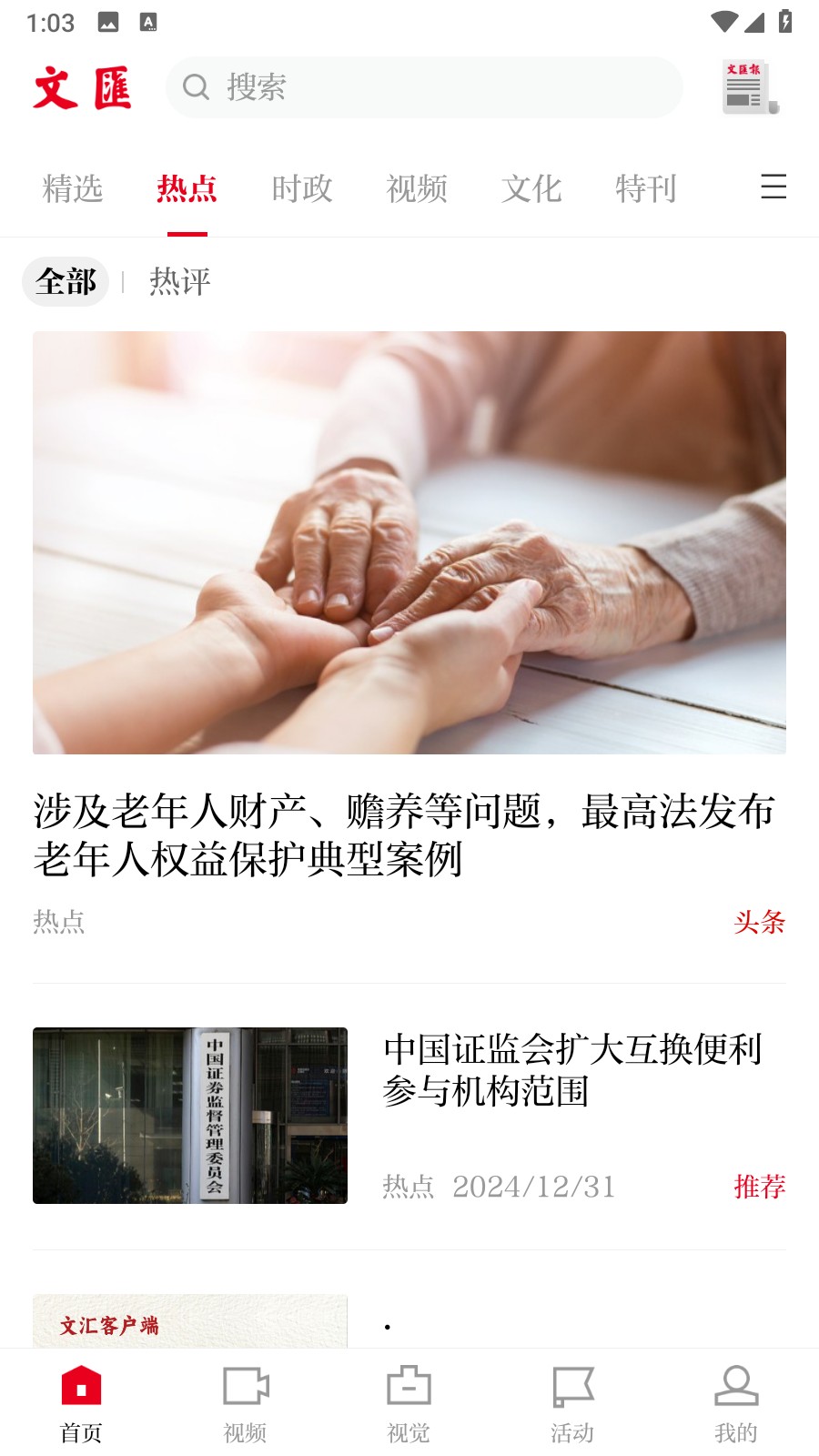Tap the 搜索 search box
This screenshot has width=819, height=1456.
pos(424,87)
